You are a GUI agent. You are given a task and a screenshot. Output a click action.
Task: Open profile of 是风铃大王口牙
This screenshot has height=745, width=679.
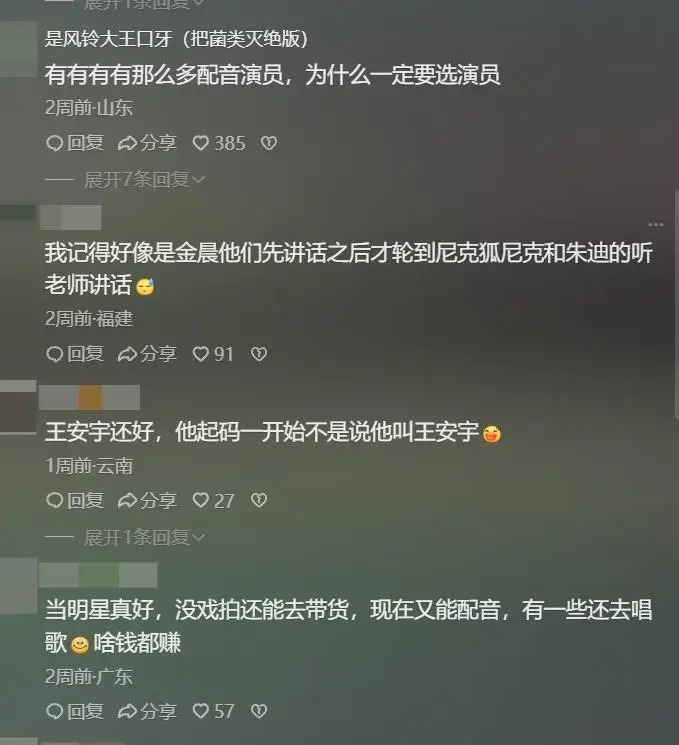175,39
